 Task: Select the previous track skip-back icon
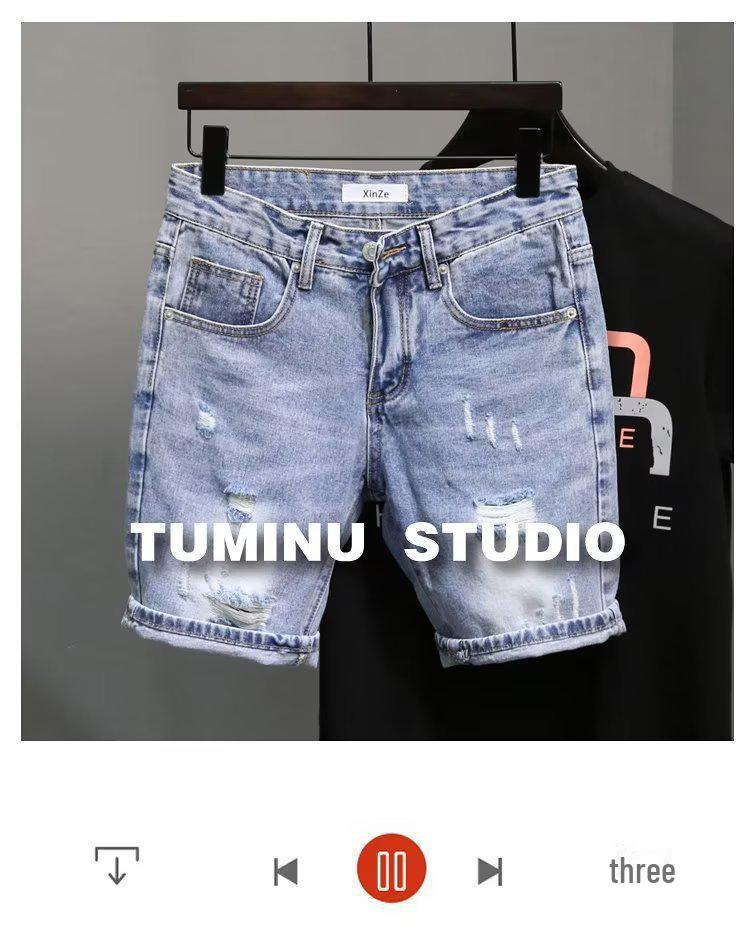(x=286, y=869)
